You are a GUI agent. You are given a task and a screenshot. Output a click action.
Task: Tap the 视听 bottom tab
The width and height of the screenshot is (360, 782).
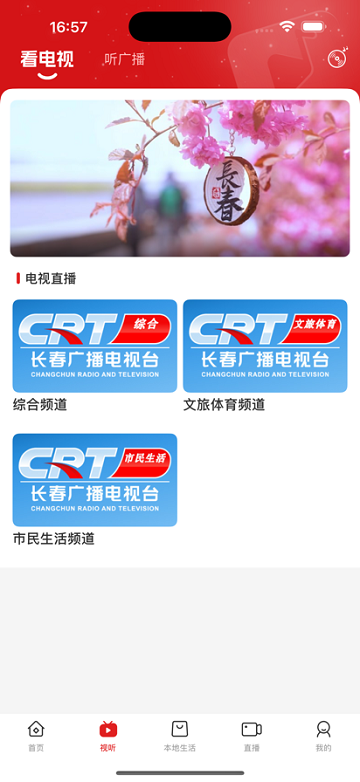[108, 736]
